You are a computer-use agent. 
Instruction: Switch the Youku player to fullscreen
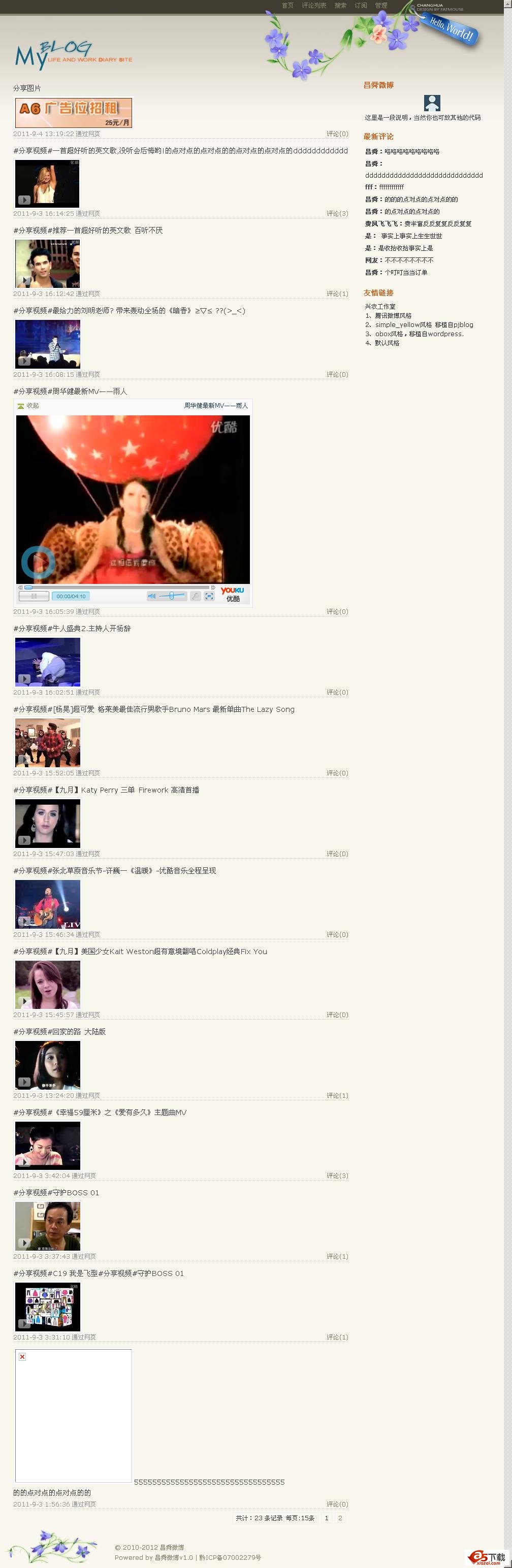[209, 596]
